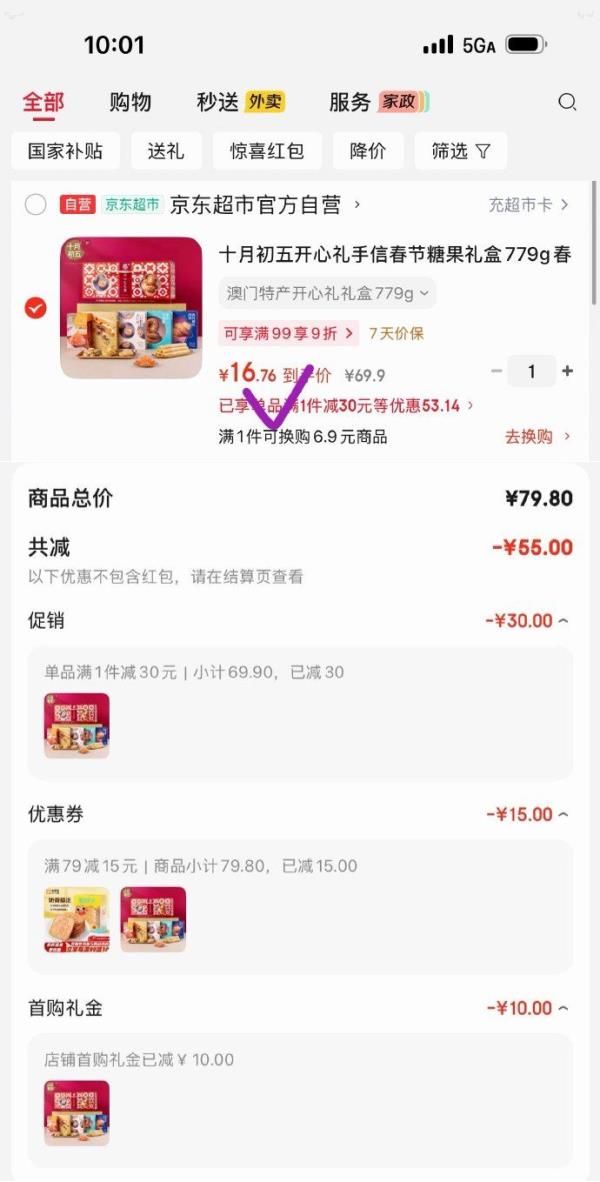Viewport: 600px width, 1182px height.
Task: Collapse the 促销 discount section
Action: pos(527,621)
